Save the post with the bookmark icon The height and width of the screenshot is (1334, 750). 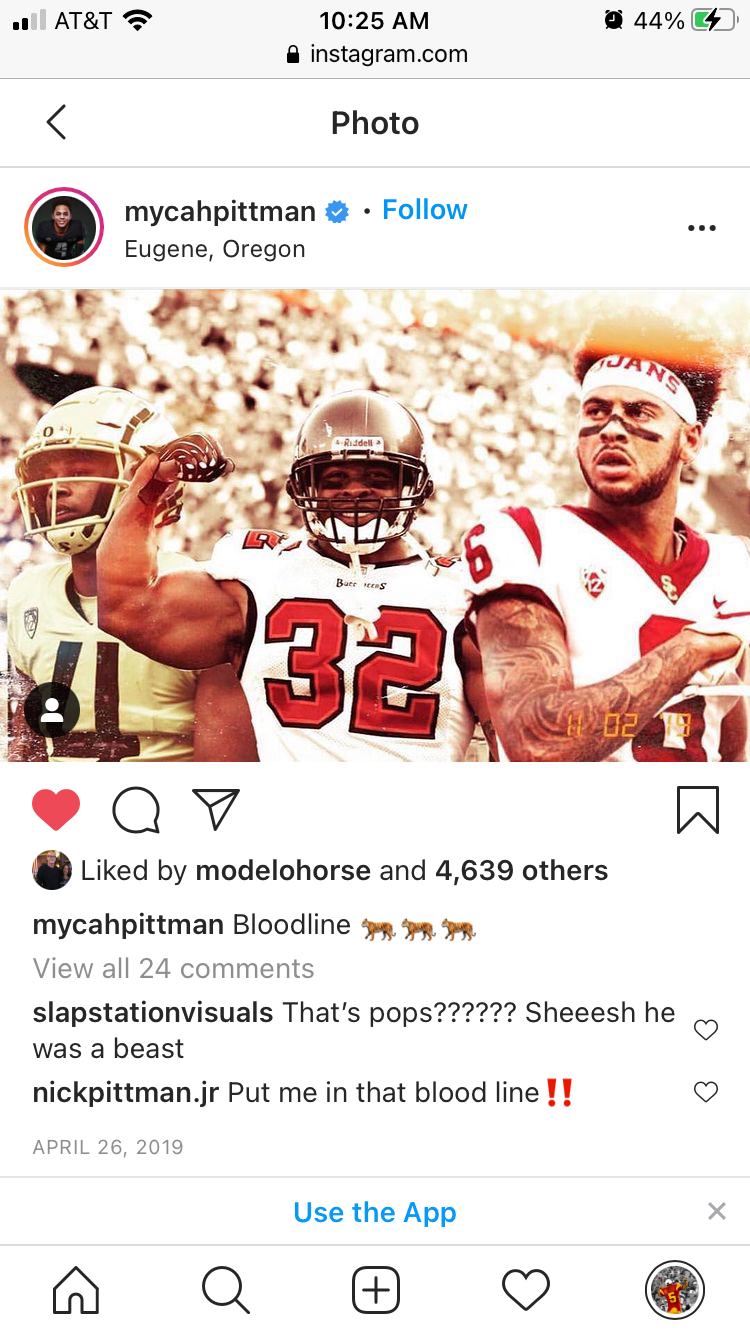[x=697, y=810]
